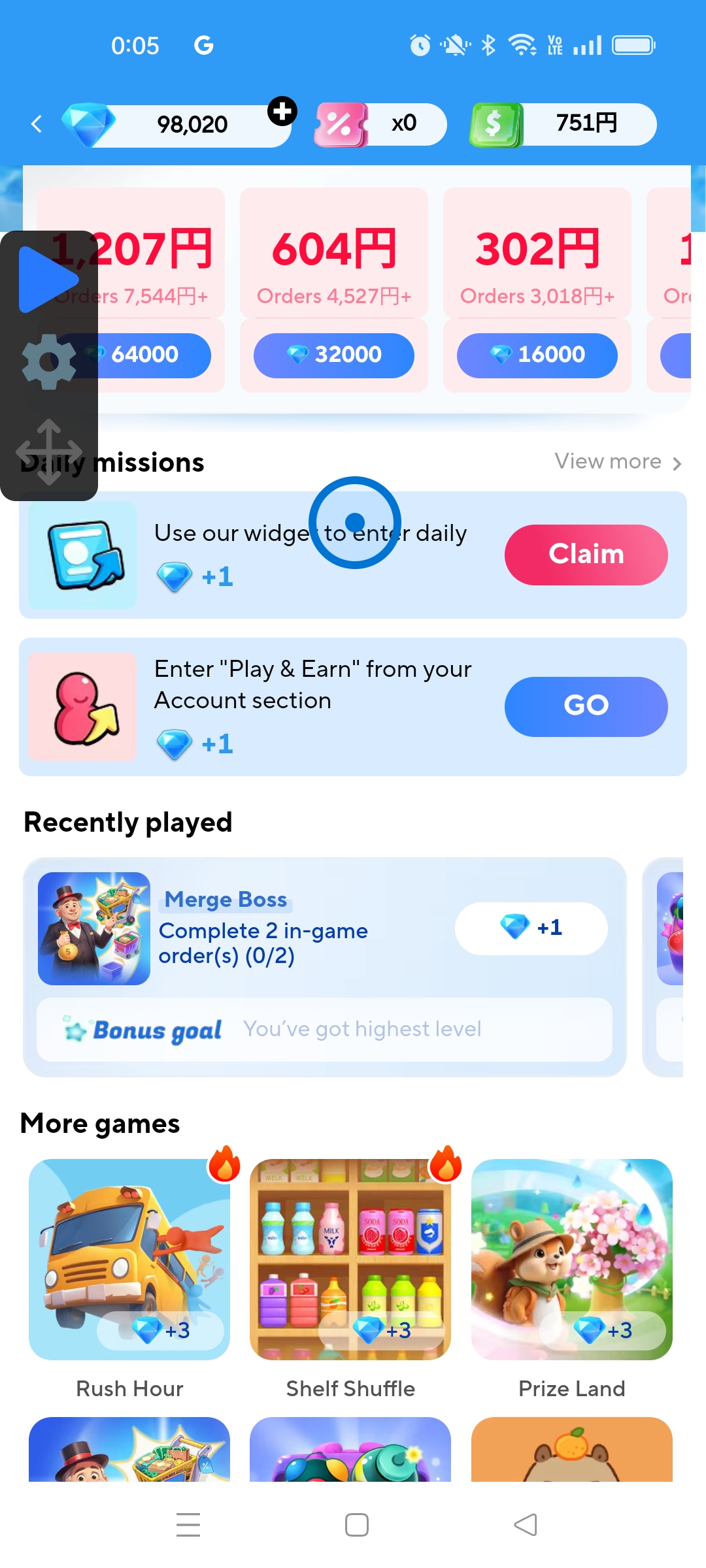This screenshot has width=706, height=1568.
Task: Tap the blue play button on the floating panel
Action: click(x=48, y=280)
